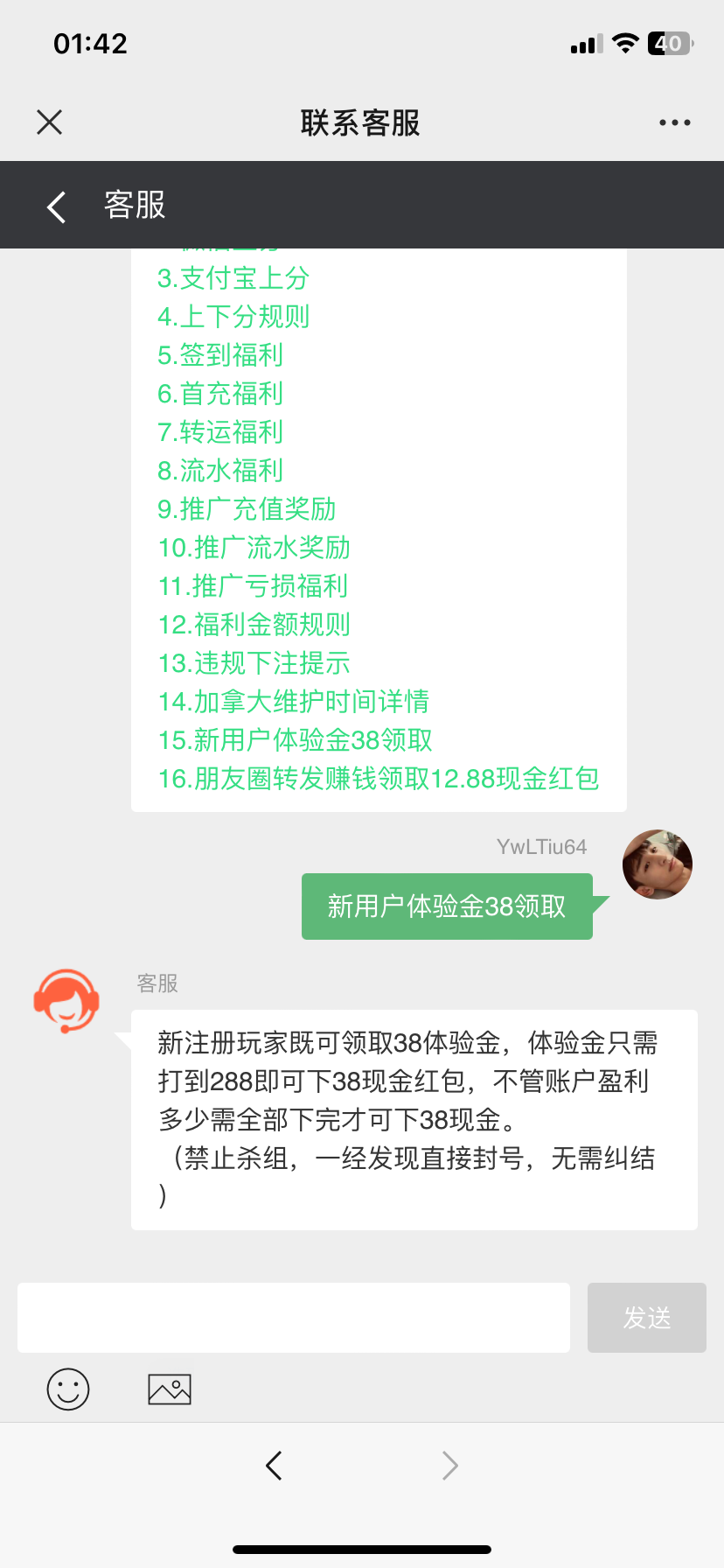Open the emoji picker
This screenshot has height=1568, width=724.
tap(68, 1389)
